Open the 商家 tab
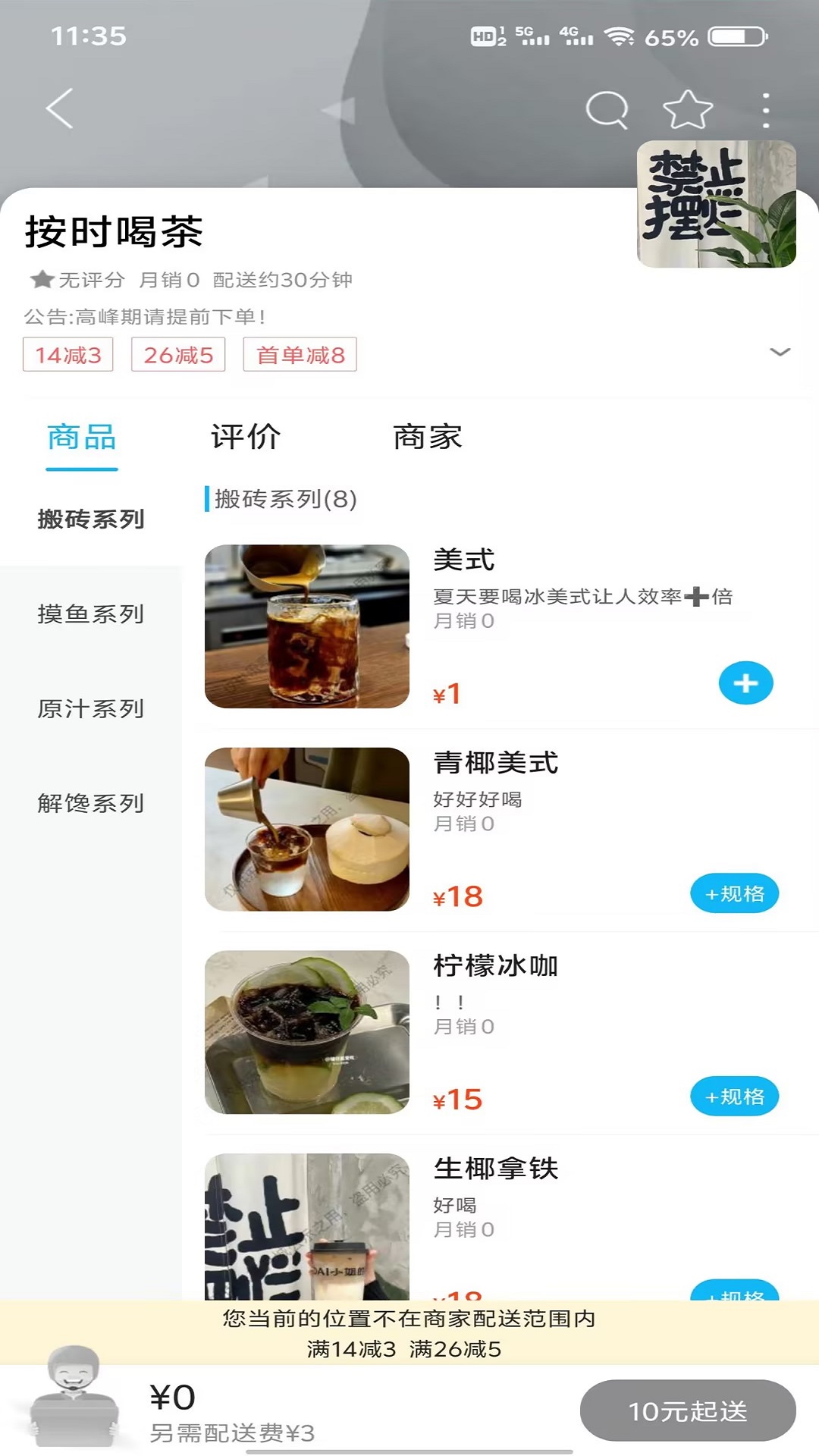 428,438
